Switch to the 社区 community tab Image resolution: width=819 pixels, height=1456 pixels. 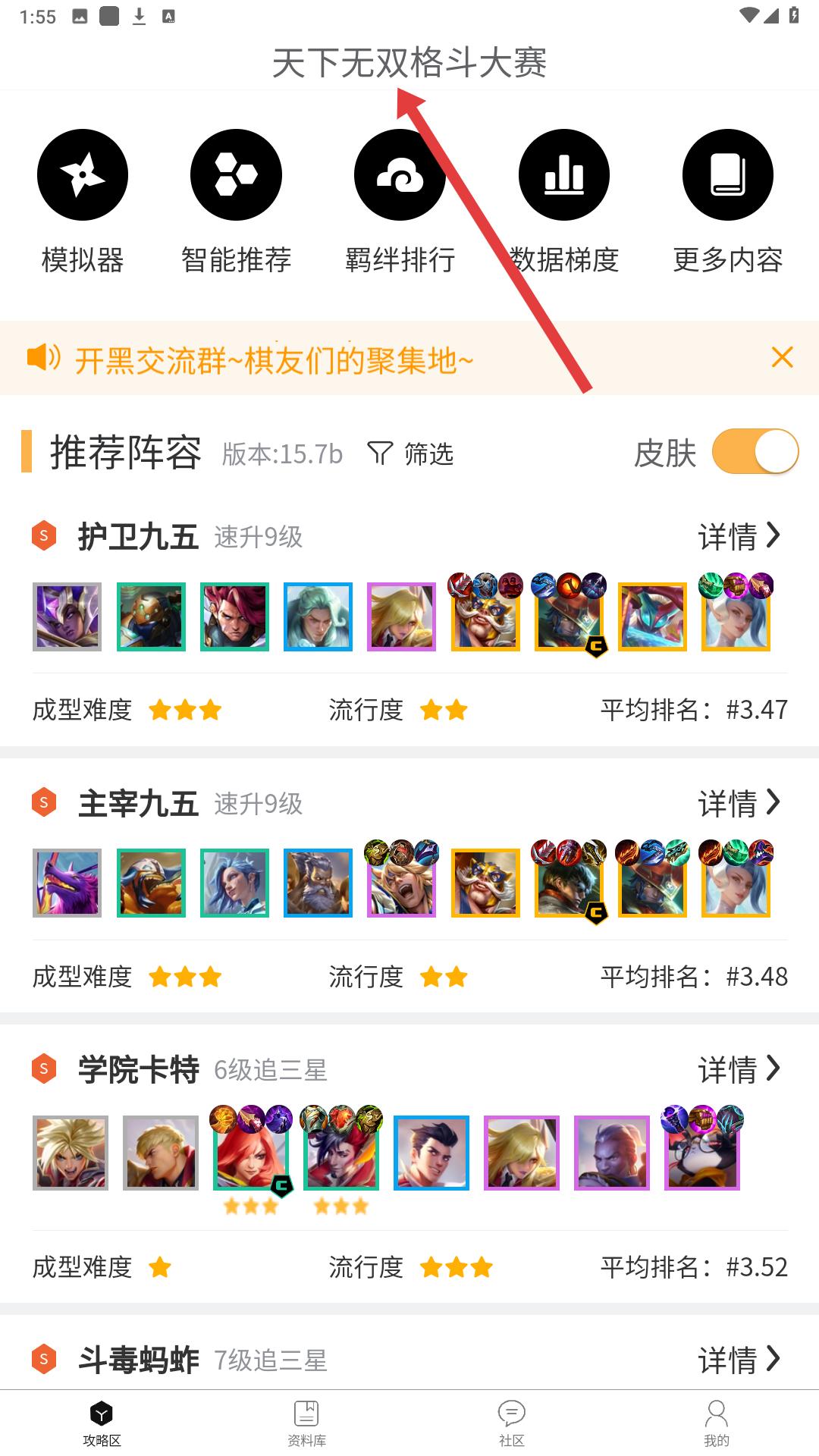(512, 1423)
